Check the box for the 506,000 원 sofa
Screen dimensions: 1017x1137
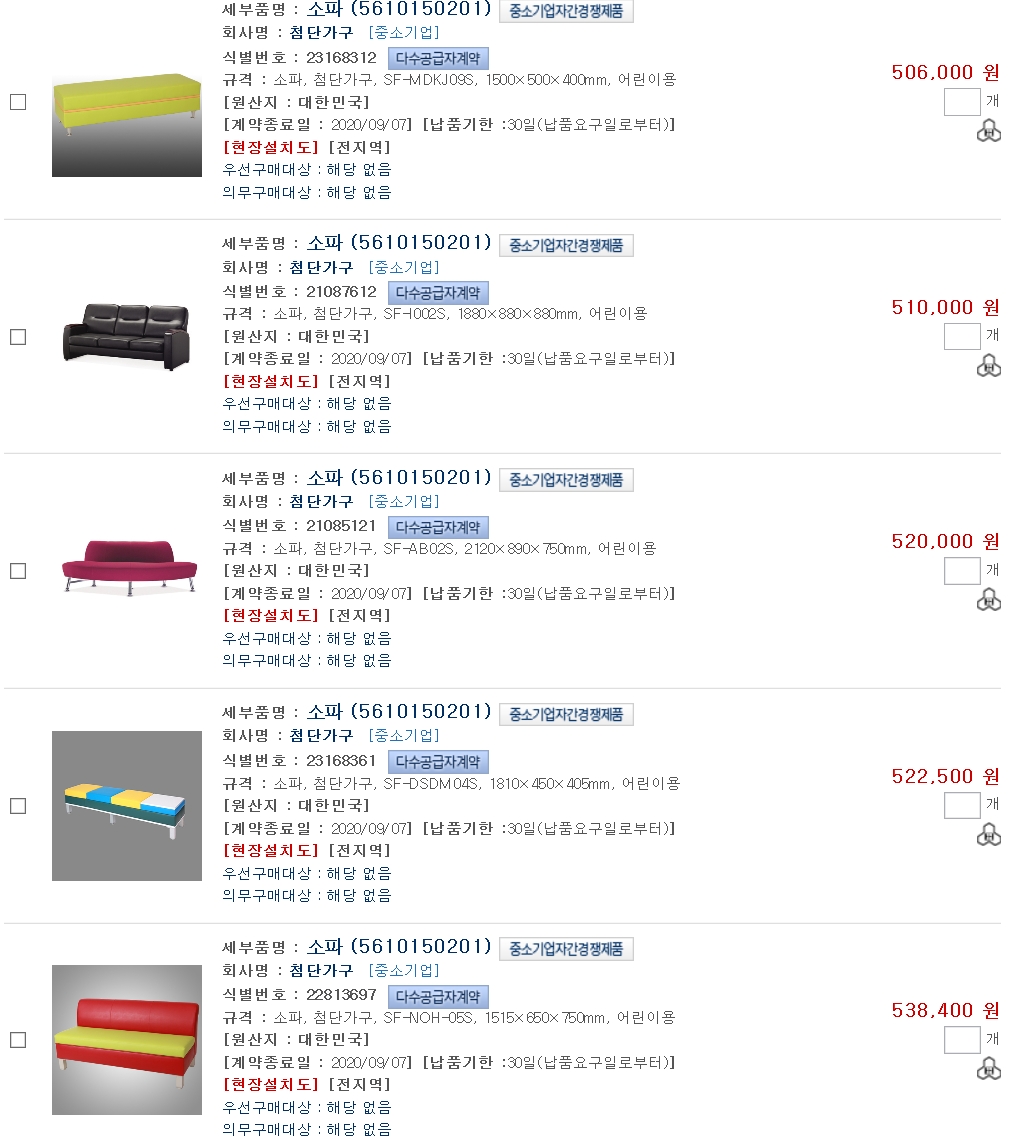pos(18,102)
